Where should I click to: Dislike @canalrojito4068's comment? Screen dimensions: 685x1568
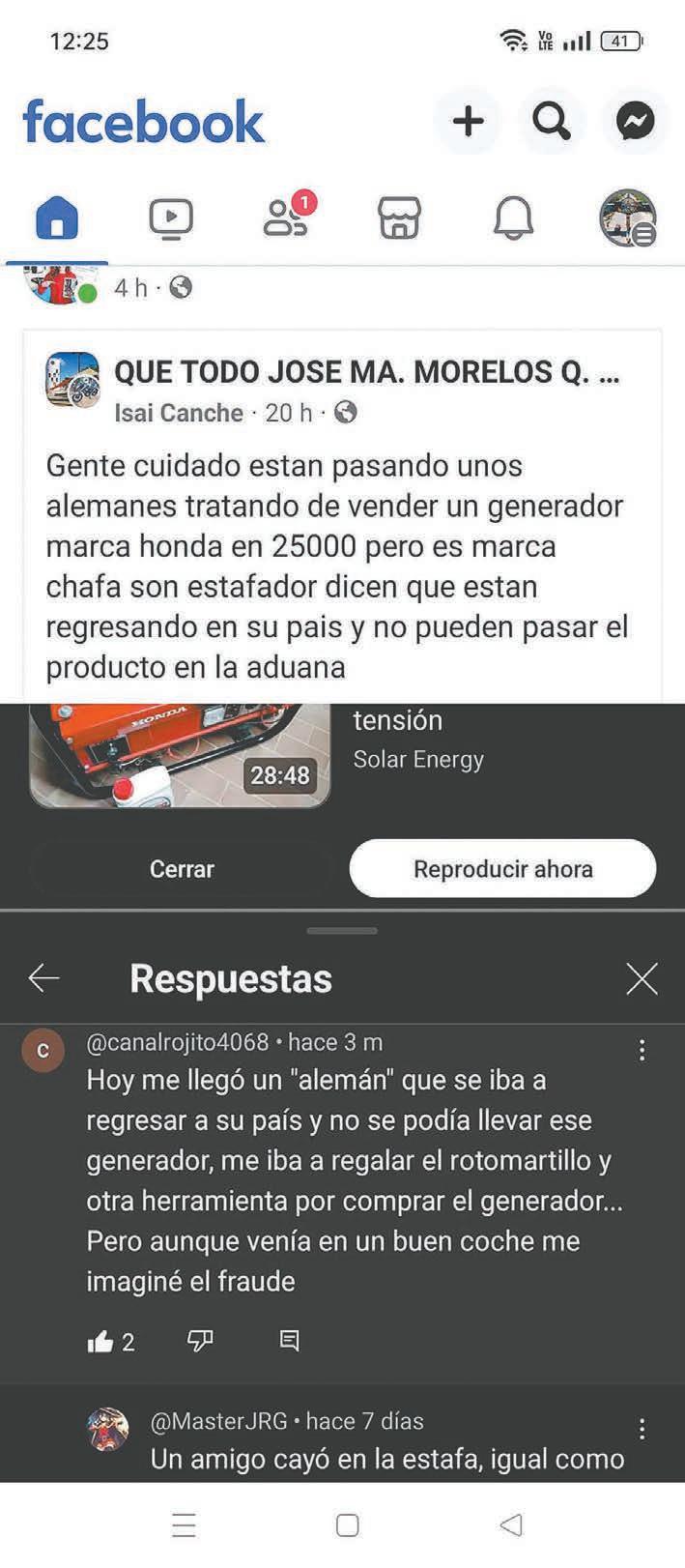click(200, 1340)
